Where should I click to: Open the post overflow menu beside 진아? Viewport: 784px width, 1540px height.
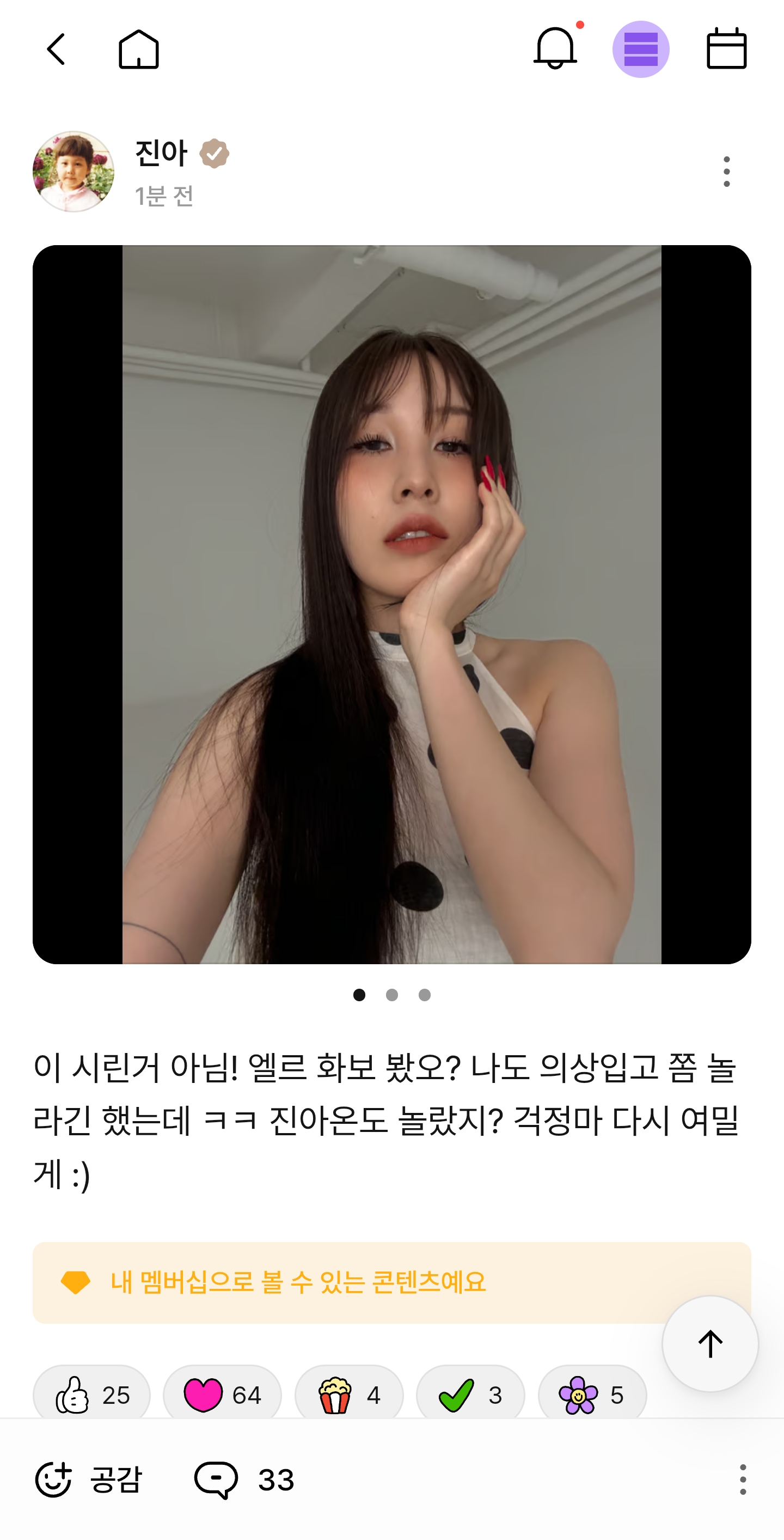[x=727, y=172]
